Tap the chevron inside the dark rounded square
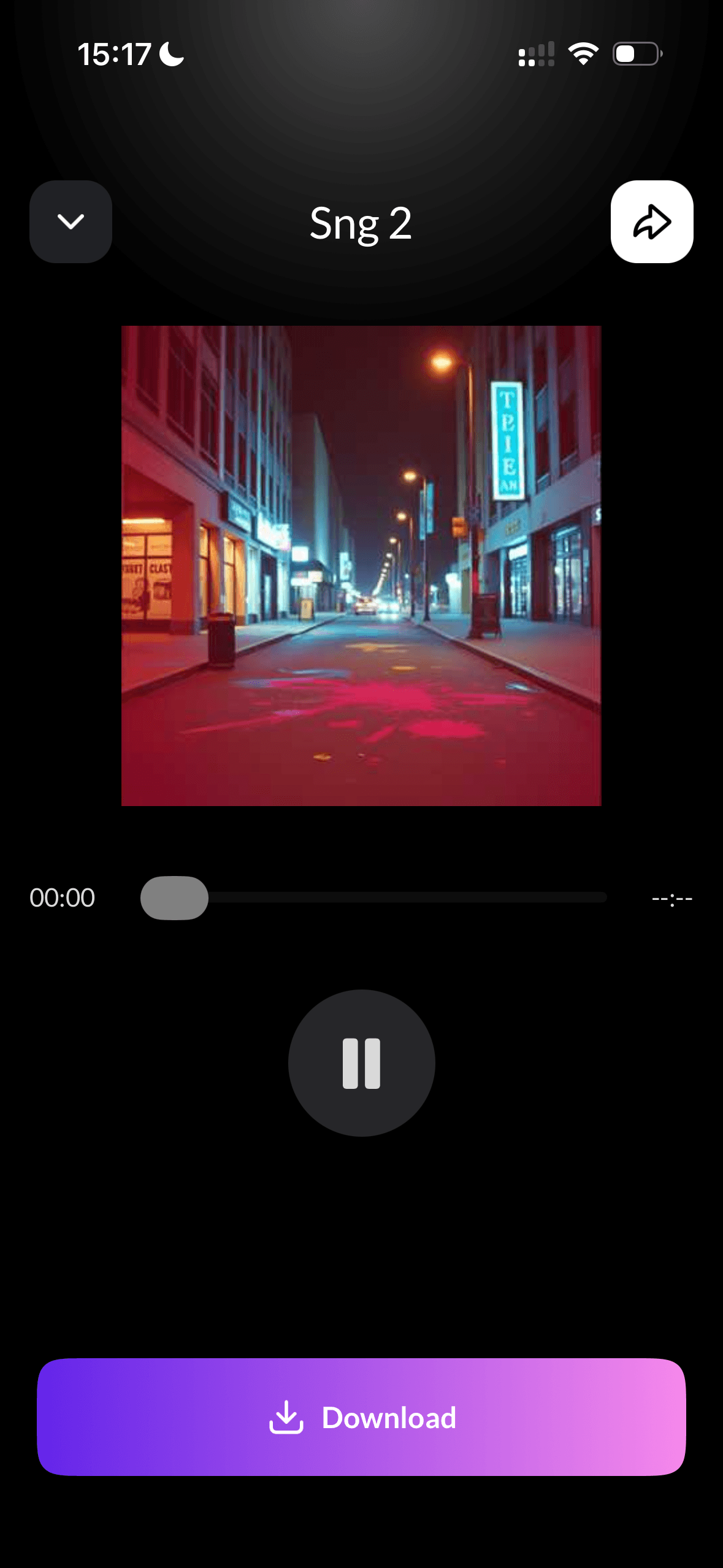This screenshot has width=723, height=1568. (70, 221)
